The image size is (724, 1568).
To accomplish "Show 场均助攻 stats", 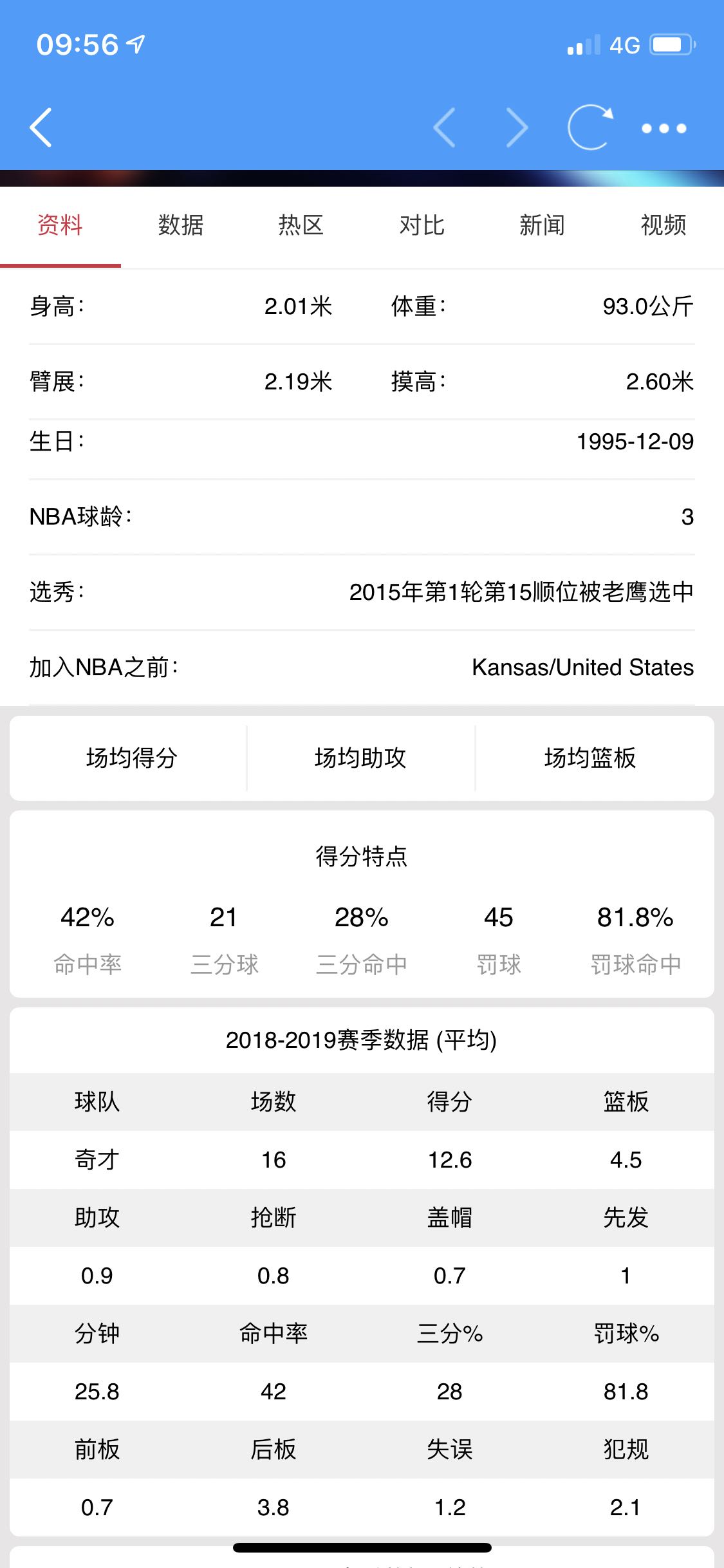I will tap(361, 758).
